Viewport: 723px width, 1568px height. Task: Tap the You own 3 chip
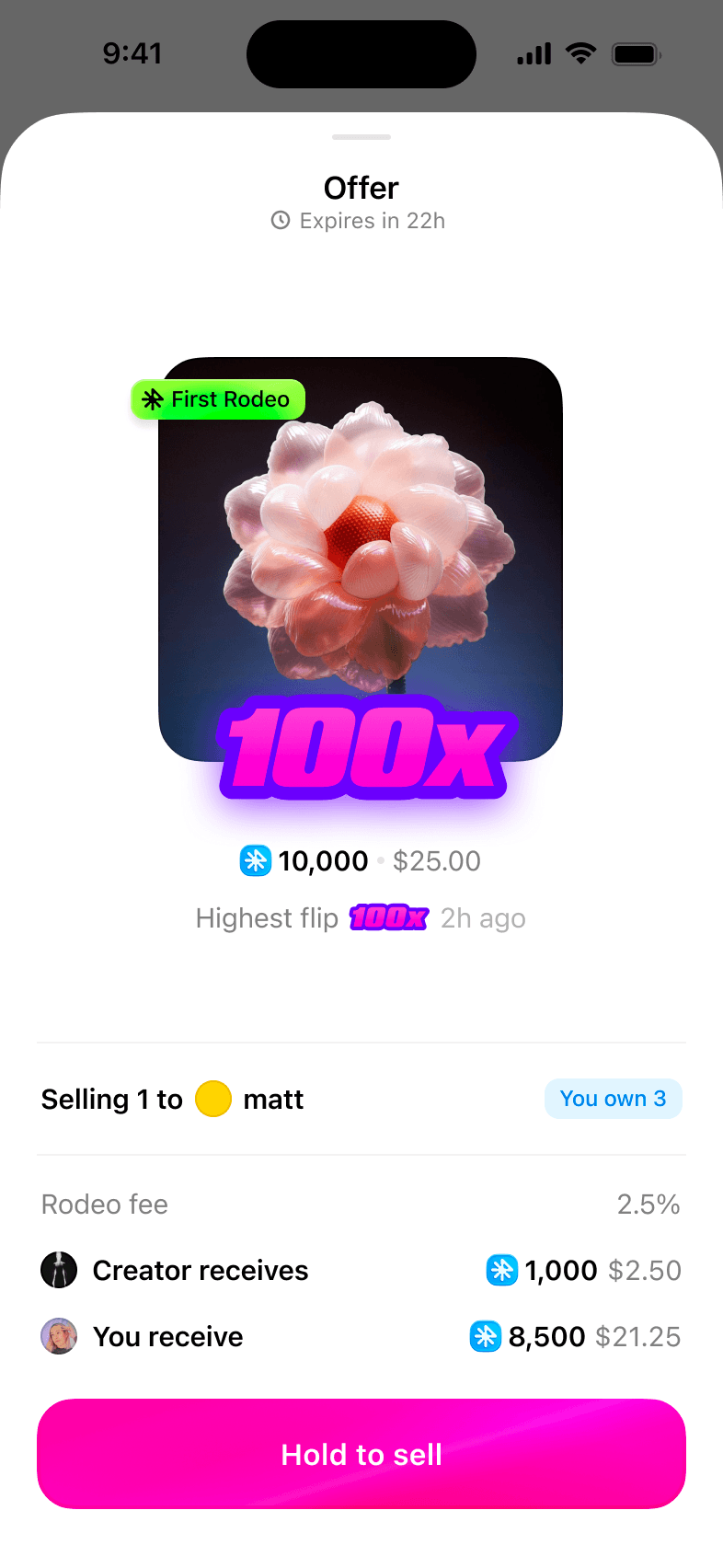[614, 1099]
